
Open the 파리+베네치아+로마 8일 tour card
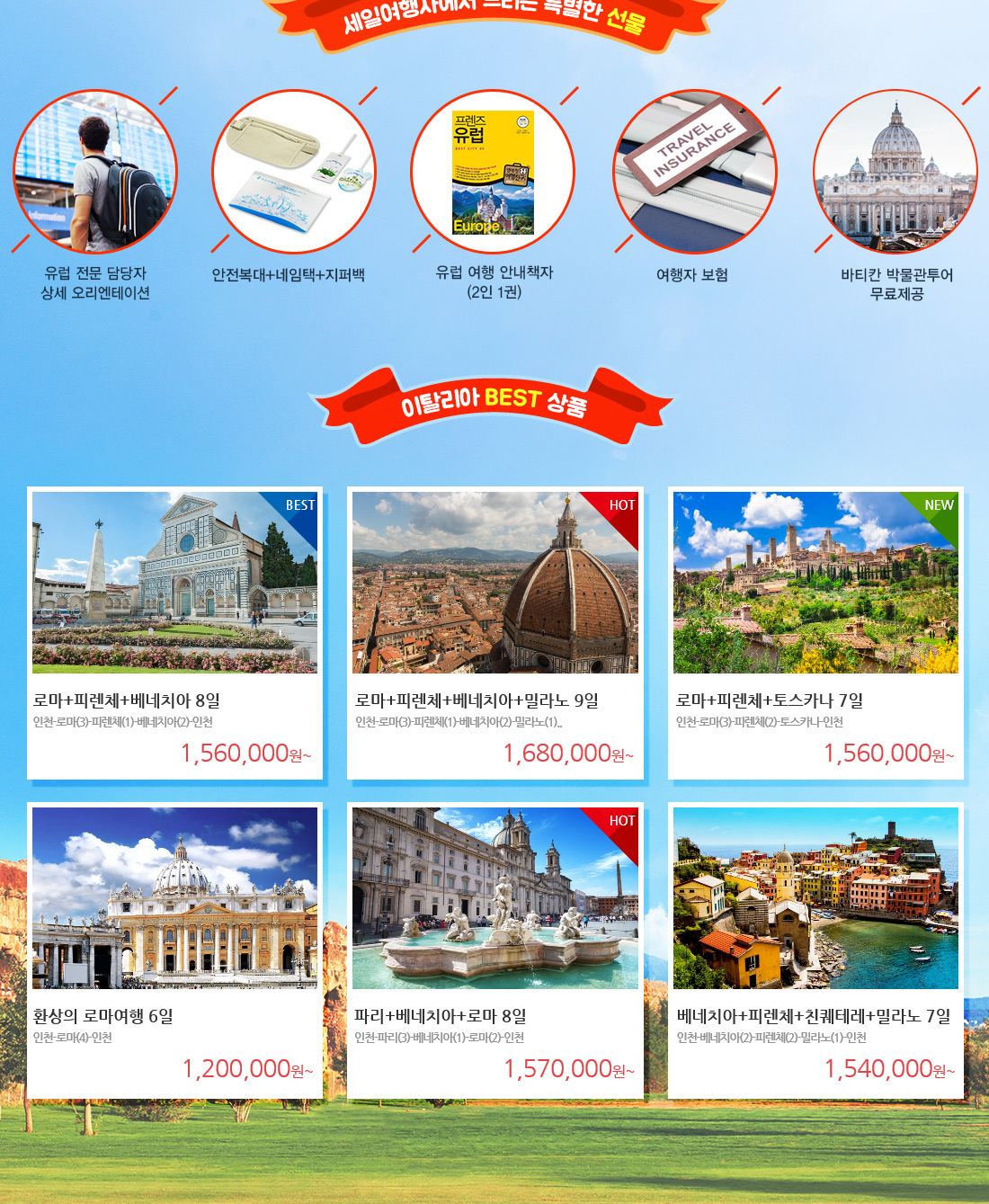click(x=494, y=949)
